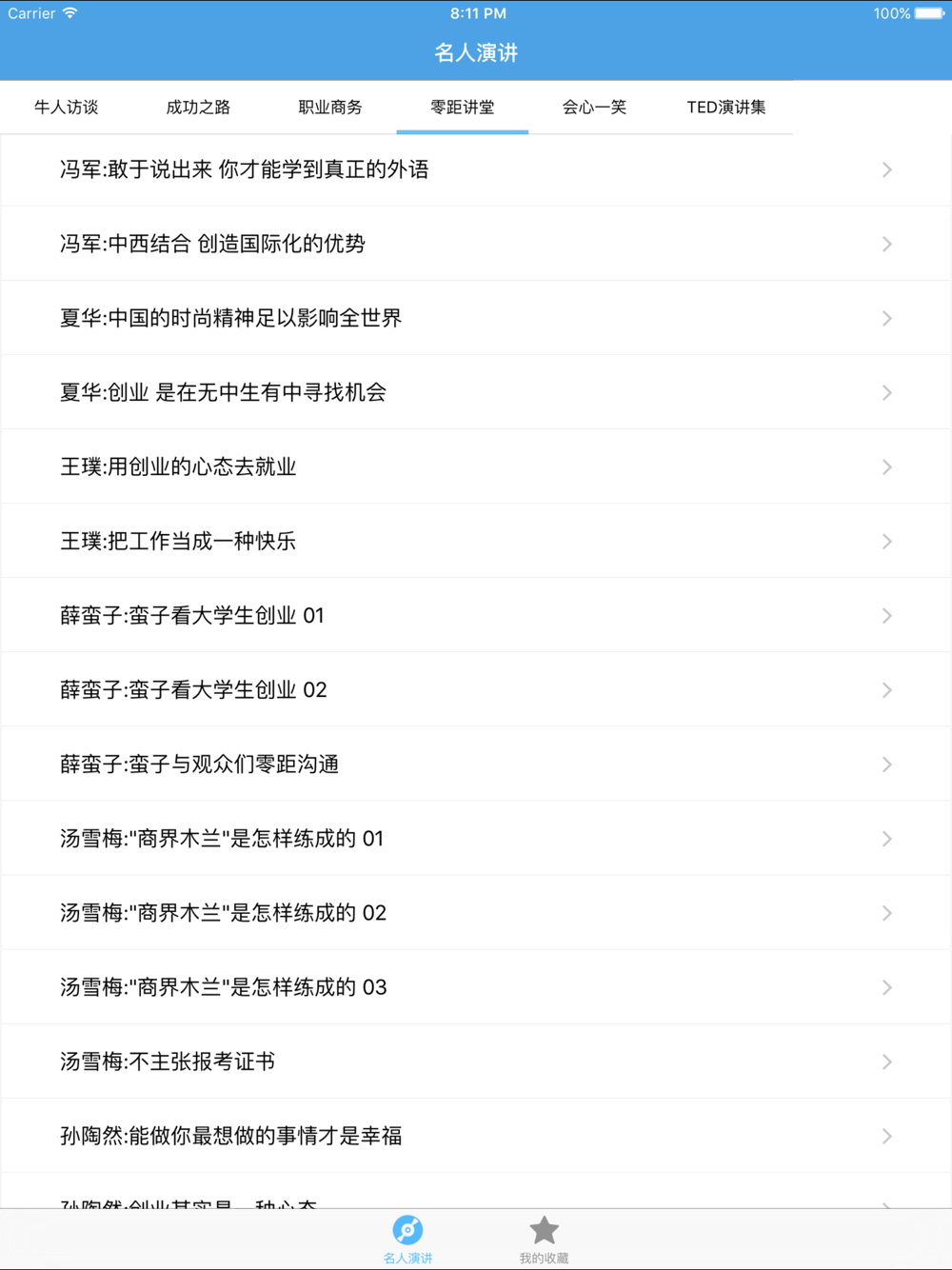Open 薛蛮子:蛮子看大学生创业 01

pyautogui.click(x=476, y=615)
